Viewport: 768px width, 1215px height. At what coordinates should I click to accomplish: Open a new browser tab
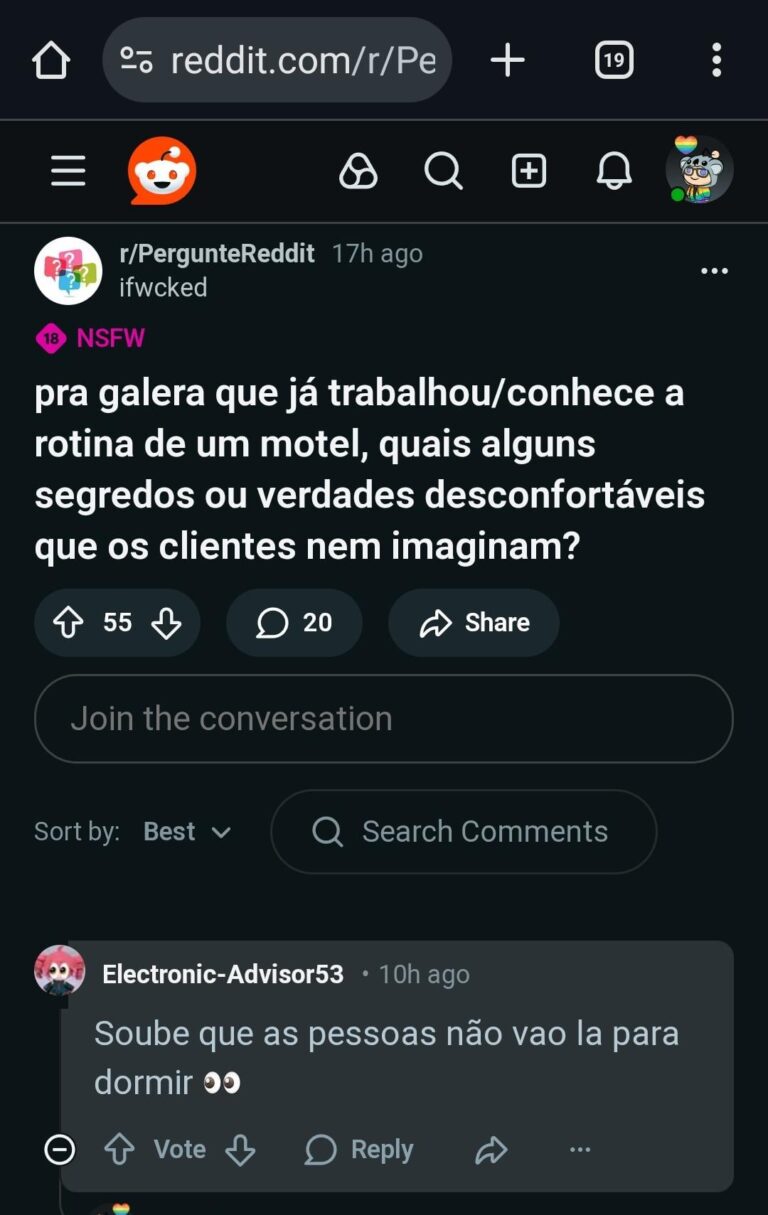tap(507, 61)
